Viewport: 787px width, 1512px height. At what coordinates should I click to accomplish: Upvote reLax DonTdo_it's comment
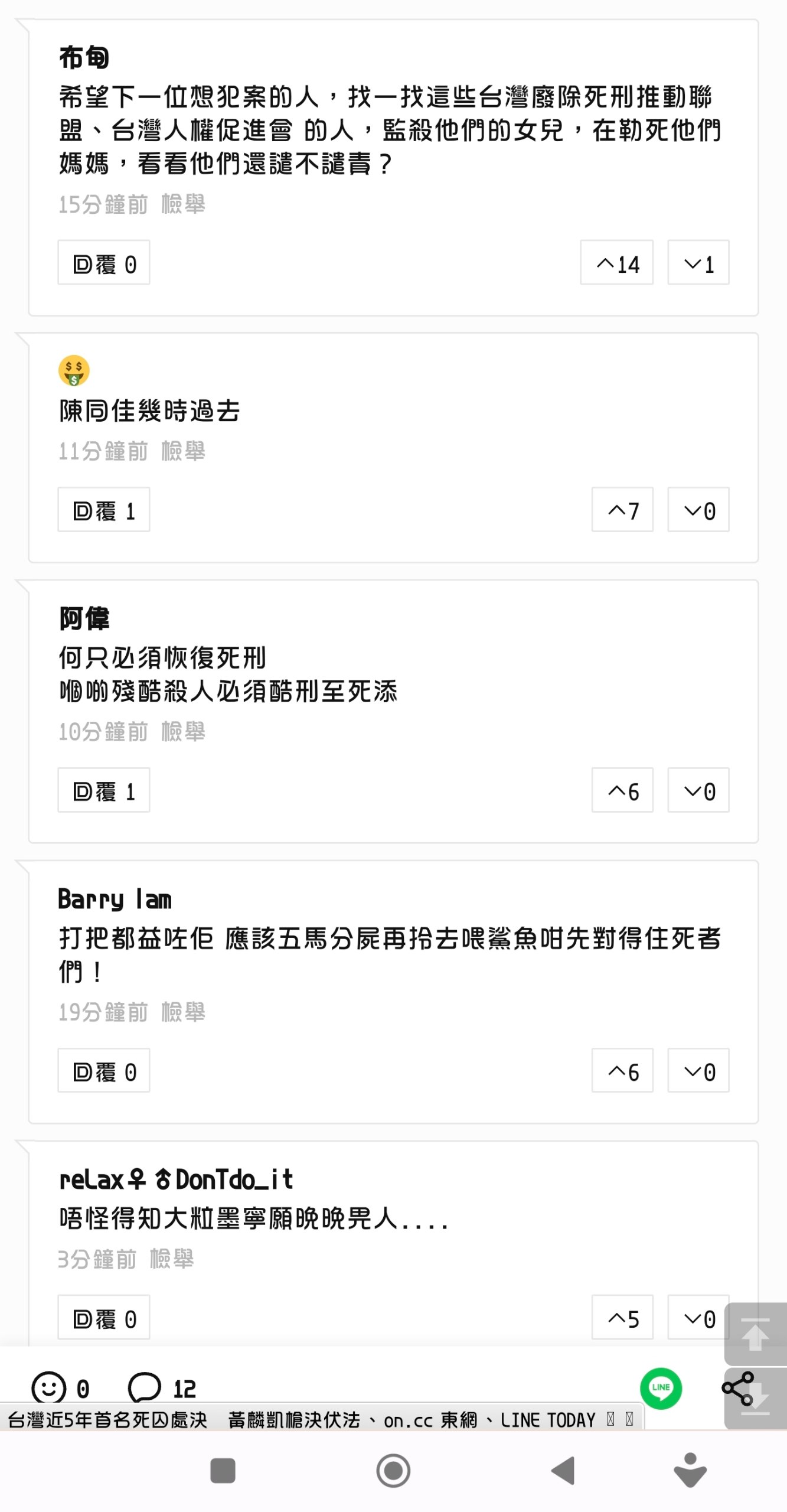click(x=622, y=1318)
